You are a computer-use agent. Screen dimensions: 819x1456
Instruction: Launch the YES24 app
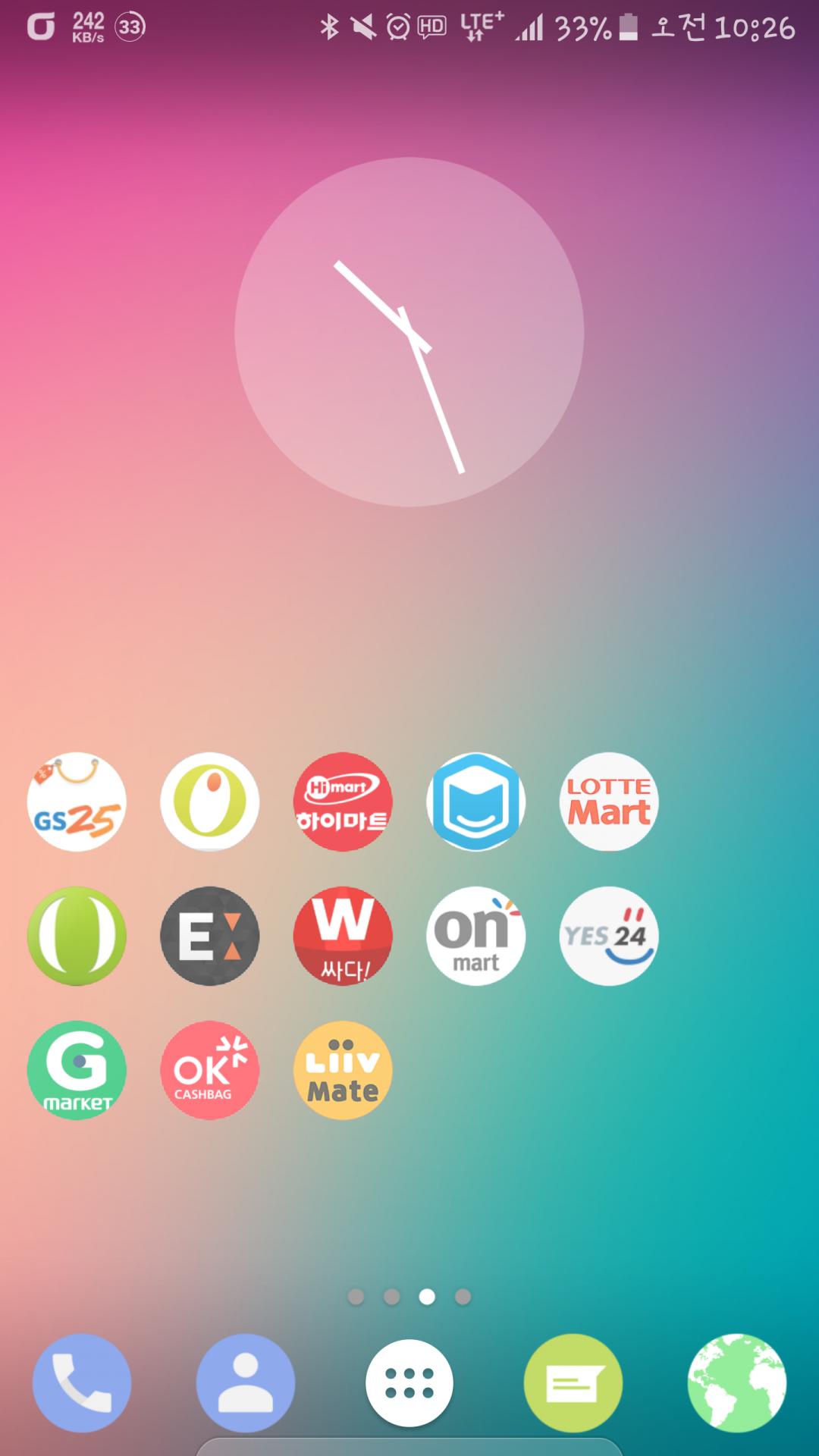coord(609,936)
